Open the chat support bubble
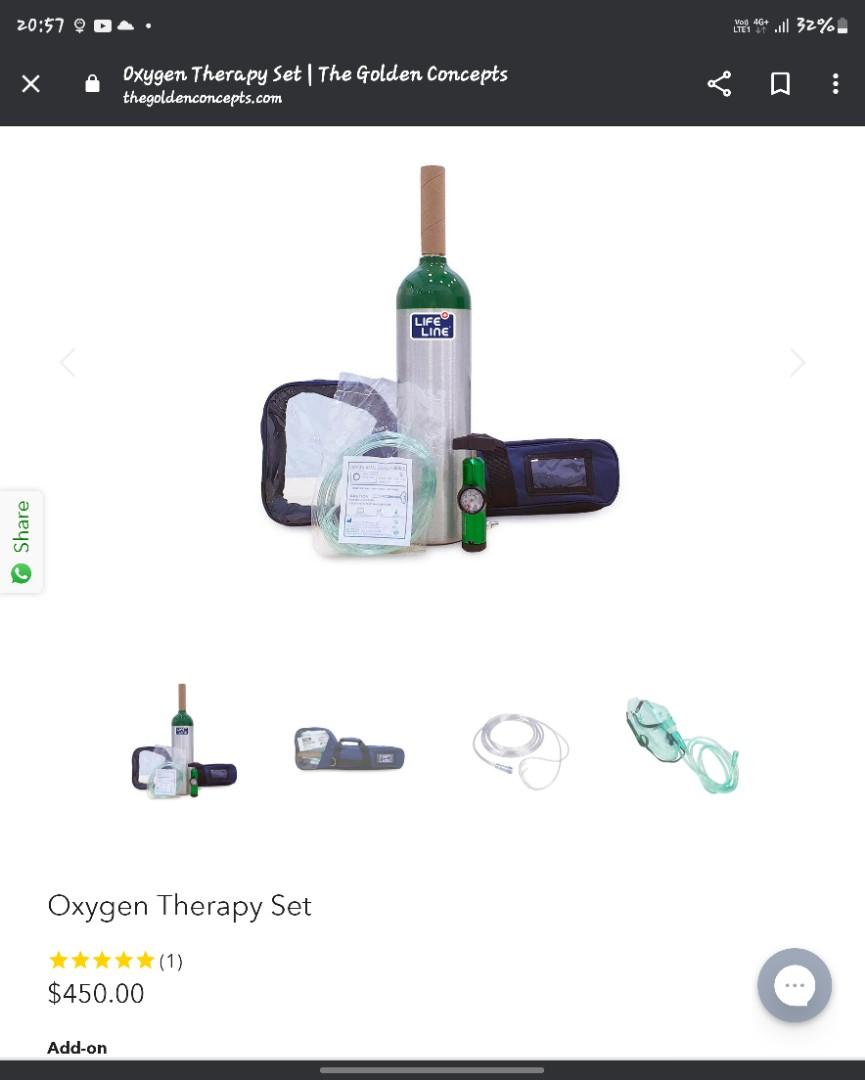This screenshot has height=1080, width=865. tap(794, 985)
